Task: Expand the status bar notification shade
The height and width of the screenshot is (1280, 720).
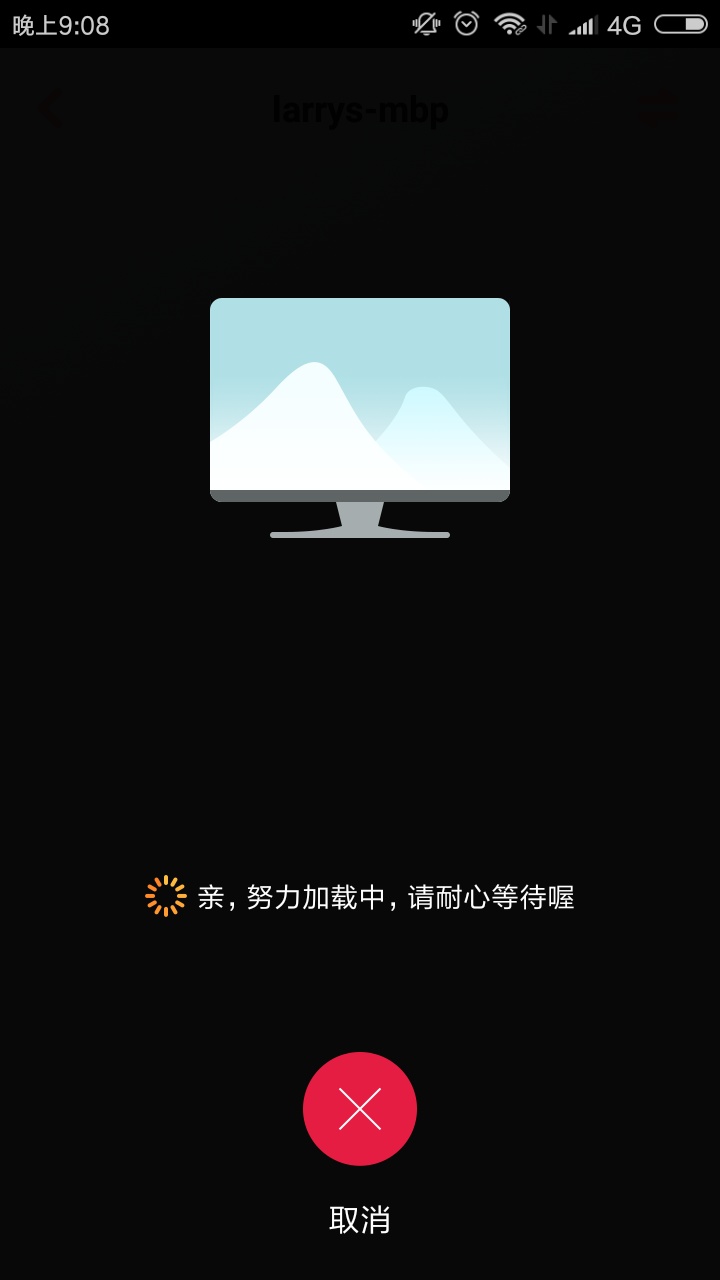Action: point(360,24)
